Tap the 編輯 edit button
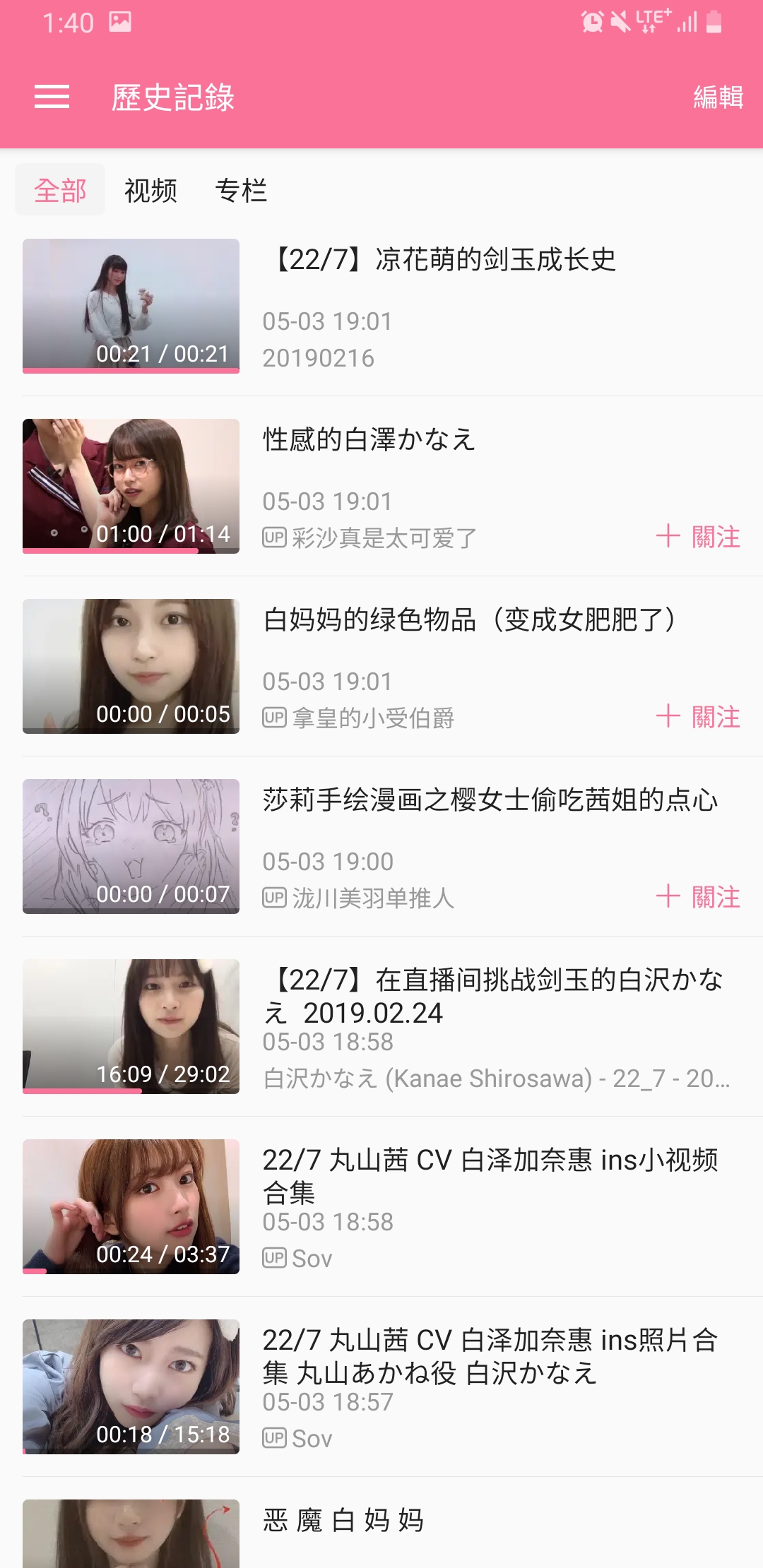The image size is (763, 1568). point(718,97)
